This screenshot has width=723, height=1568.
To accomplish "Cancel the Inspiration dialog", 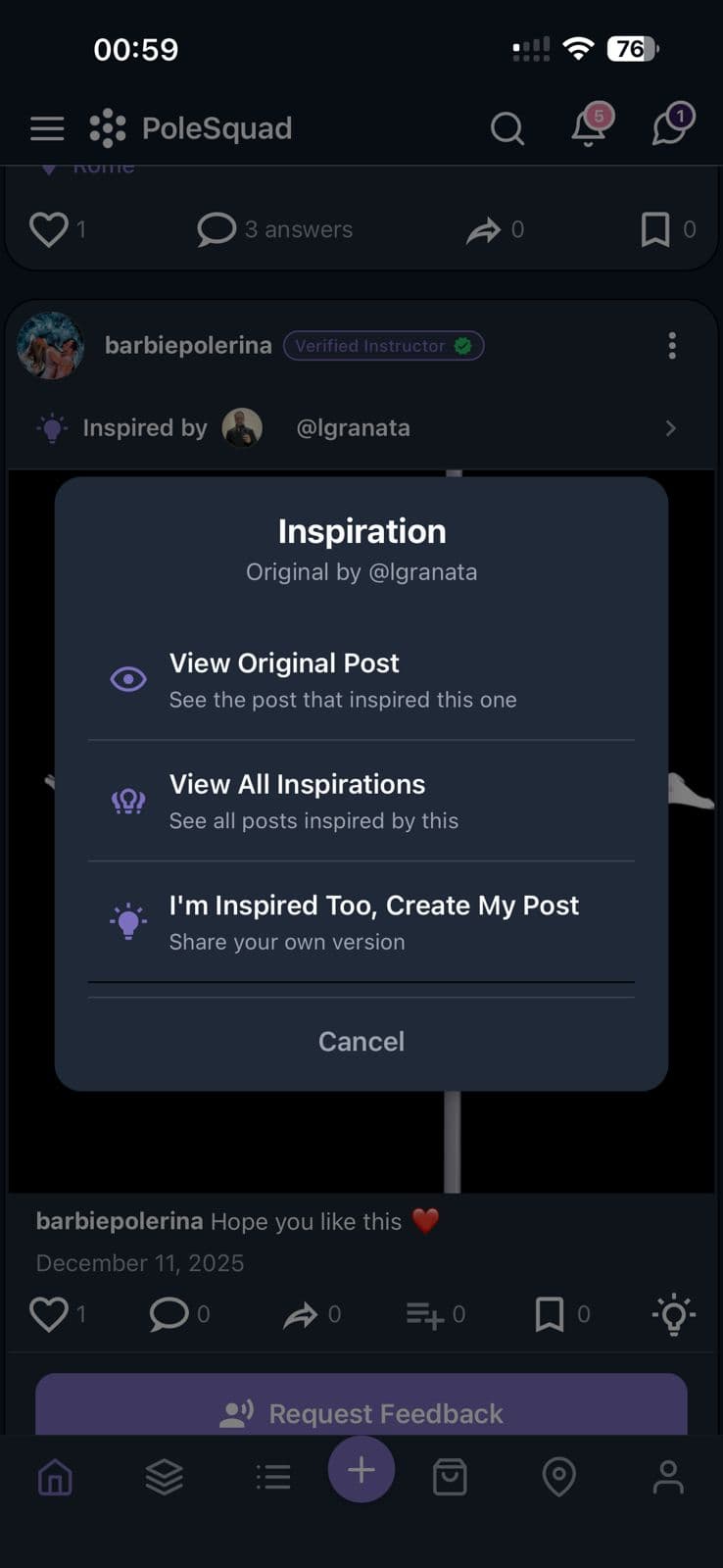I will [361, 1041].
